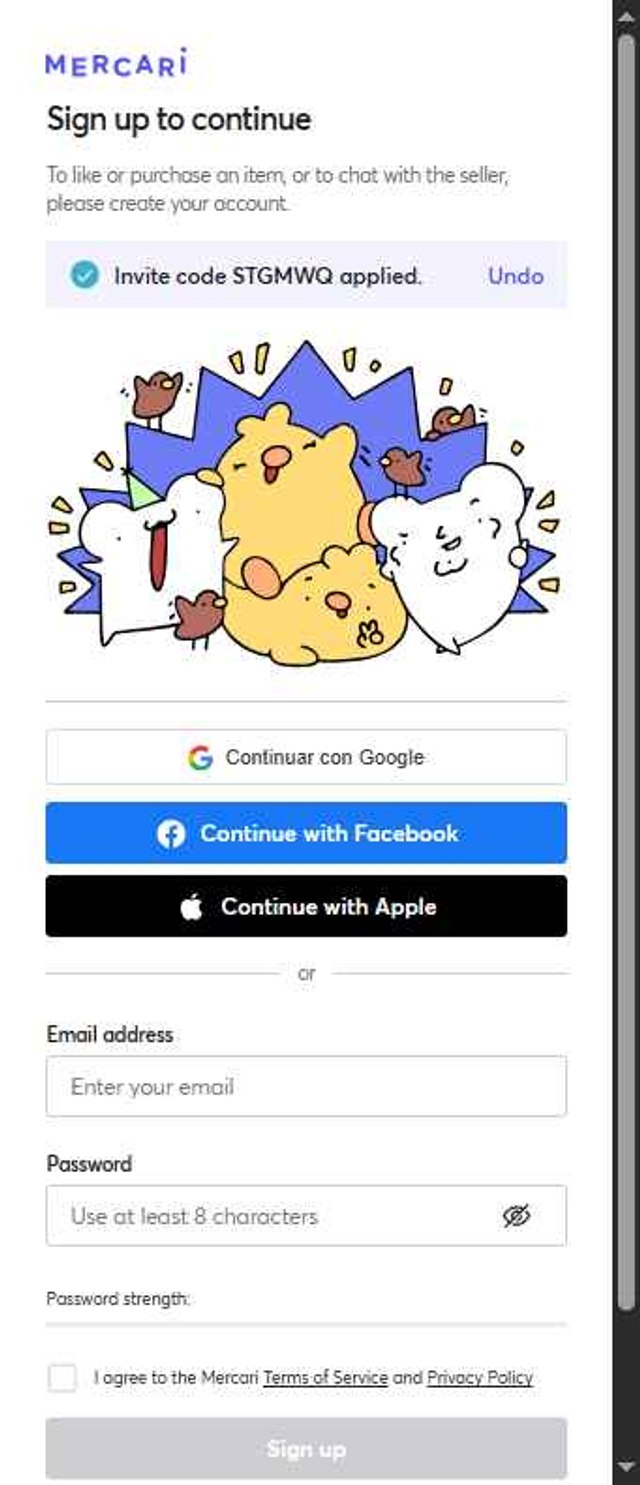This screenshot has width=640, height=1485.
Task: Open the Privacy Policy link
Action: 480,1378
